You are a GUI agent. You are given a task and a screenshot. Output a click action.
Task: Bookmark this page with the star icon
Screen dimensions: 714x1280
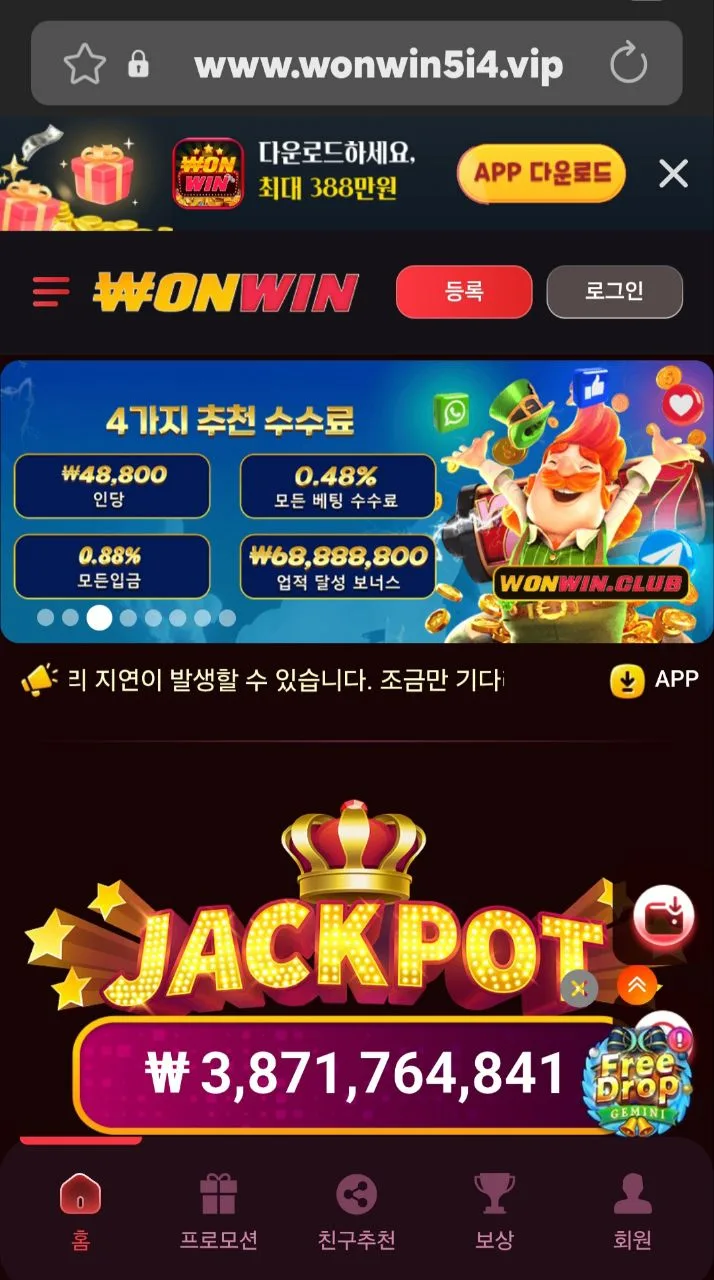click(85, 66)
